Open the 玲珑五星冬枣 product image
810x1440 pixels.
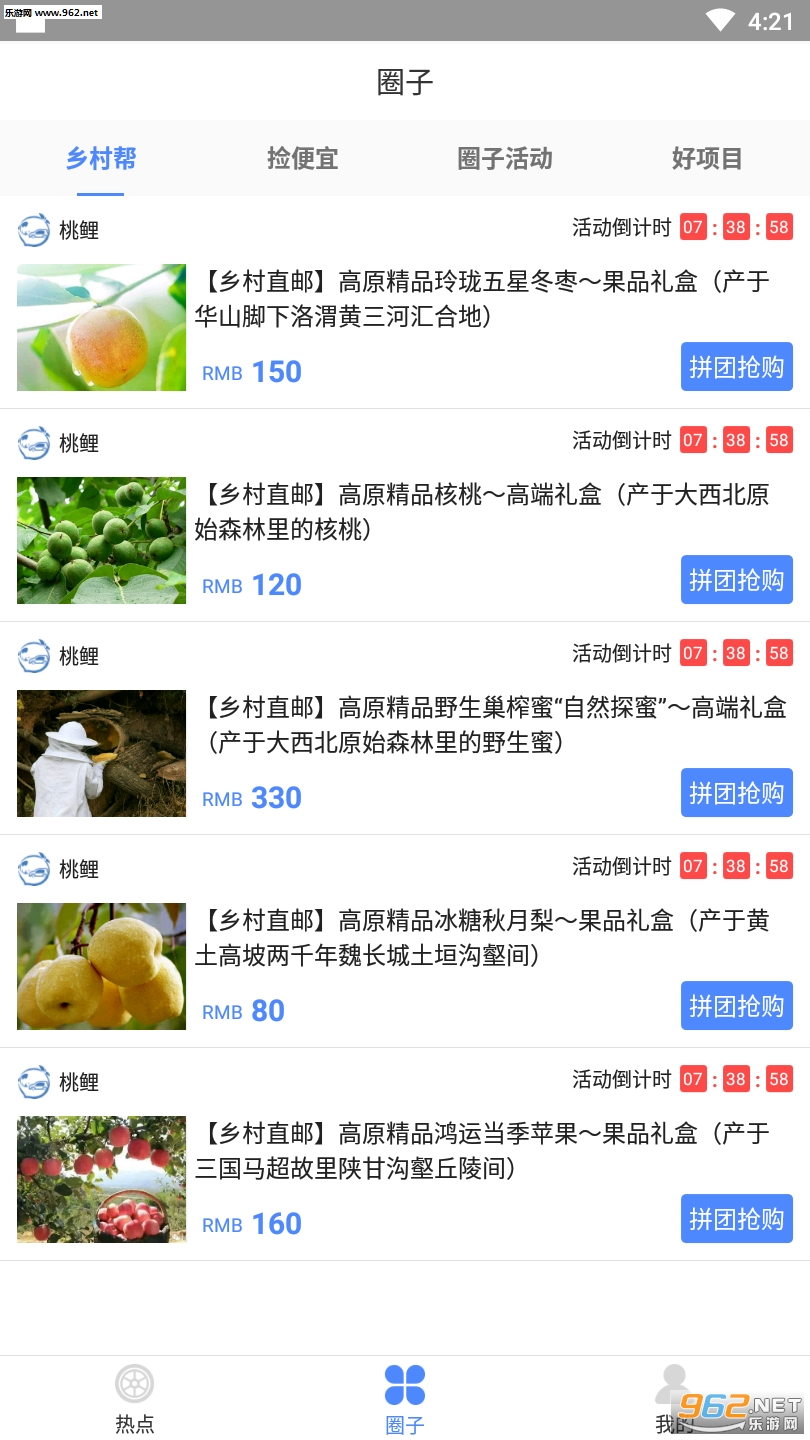(101, 327)
